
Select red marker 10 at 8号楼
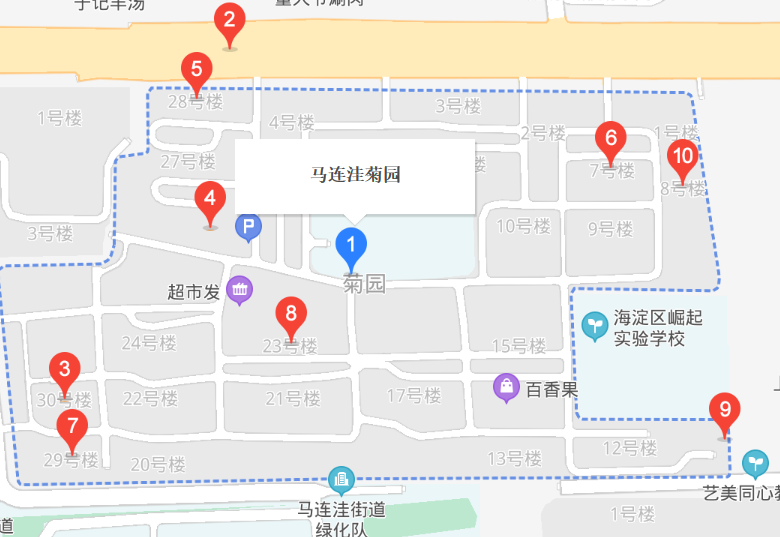click(682, 157)
